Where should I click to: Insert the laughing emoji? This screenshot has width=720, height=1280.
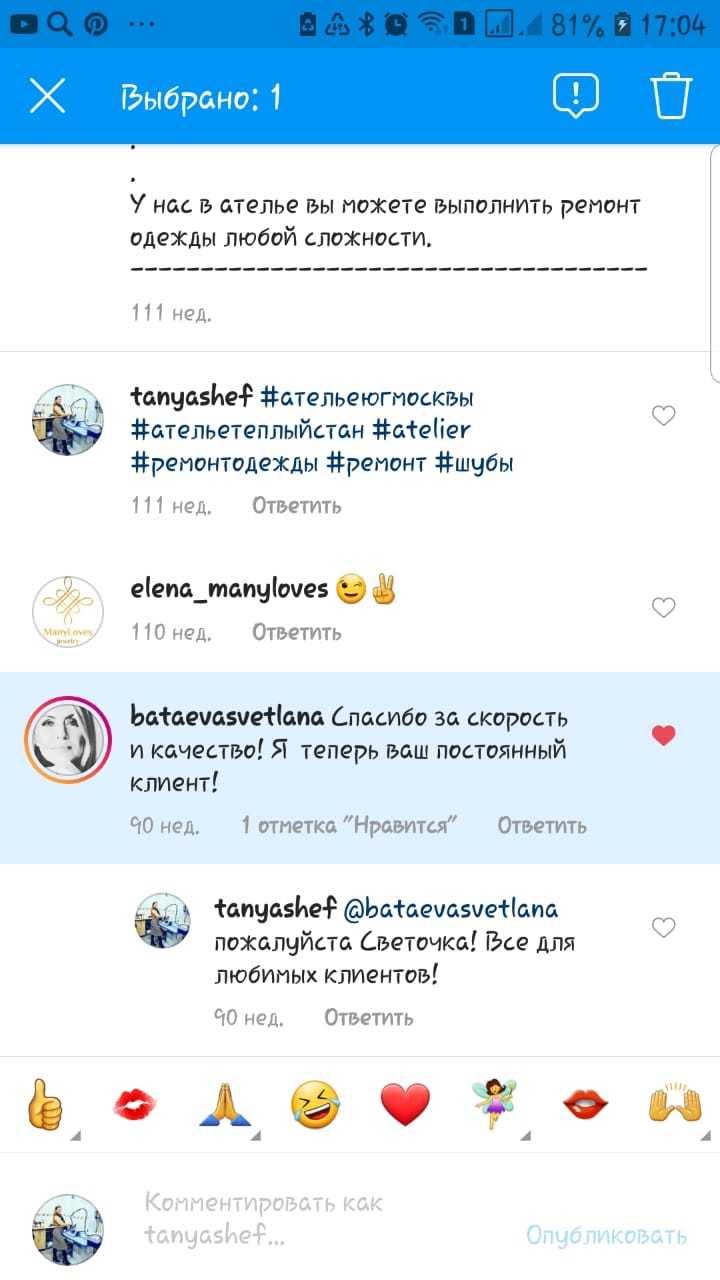point(315,1104)
